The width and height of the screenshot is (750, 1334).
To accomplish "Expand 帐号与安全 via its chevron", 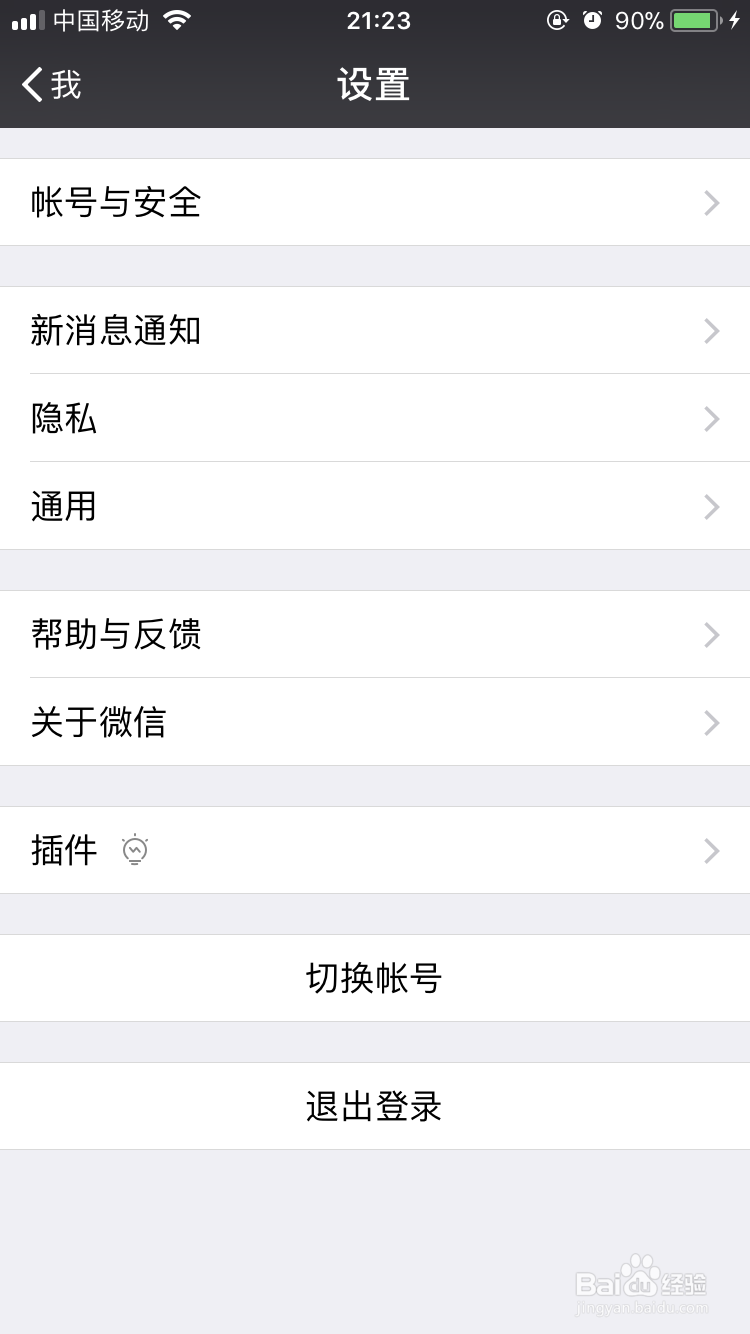I will 711,203.
